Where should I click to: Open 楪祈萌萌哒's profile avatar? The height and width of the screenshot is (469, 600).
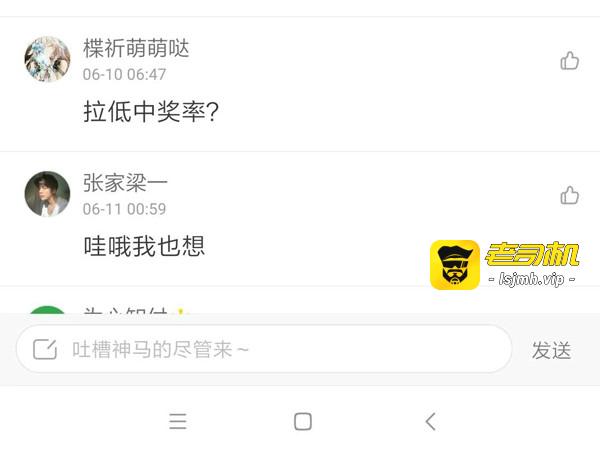pyautogui.click(x=47, y=59)
